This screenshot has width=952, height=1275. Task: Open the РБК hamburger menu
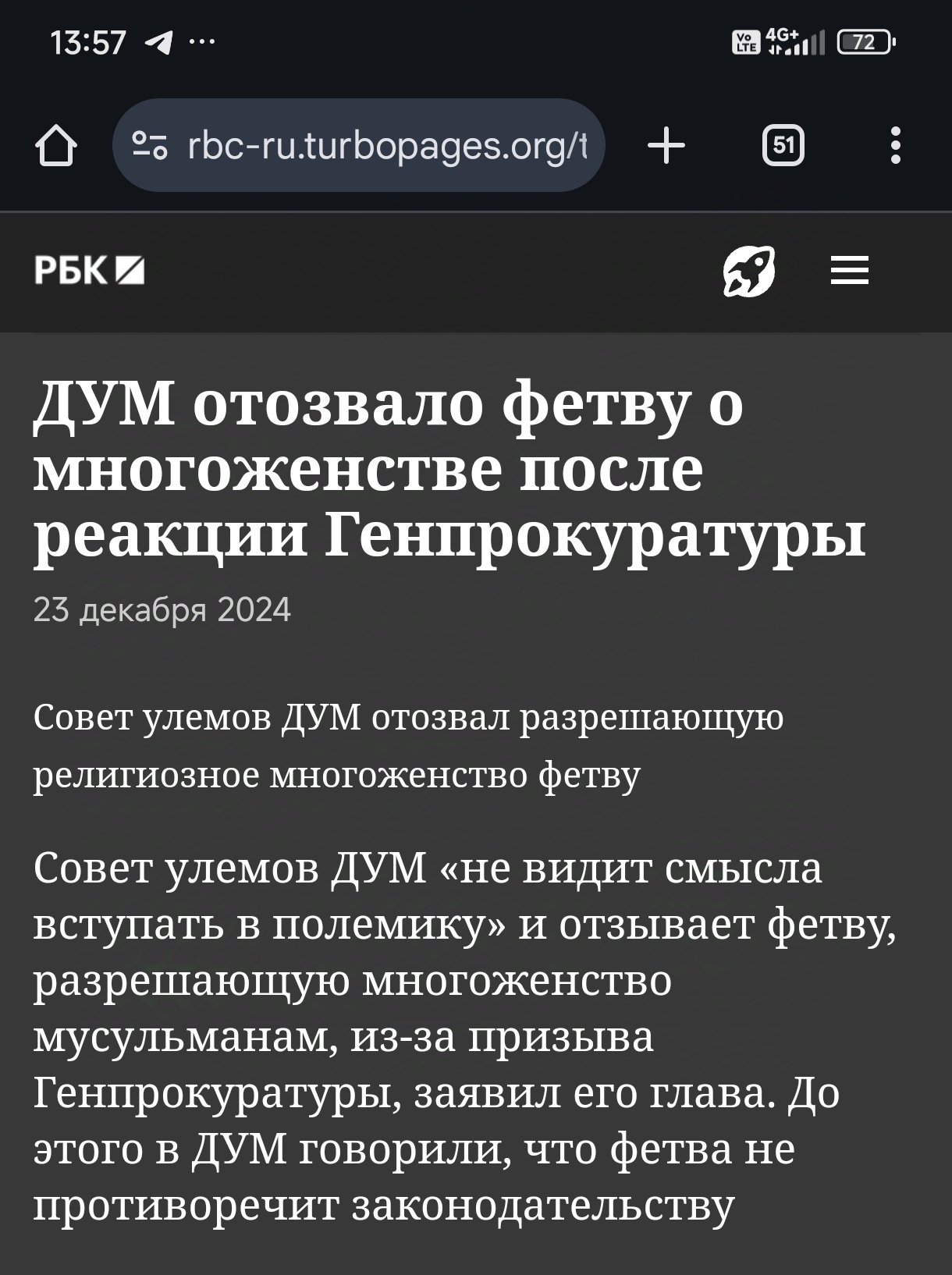click(849, 271)
